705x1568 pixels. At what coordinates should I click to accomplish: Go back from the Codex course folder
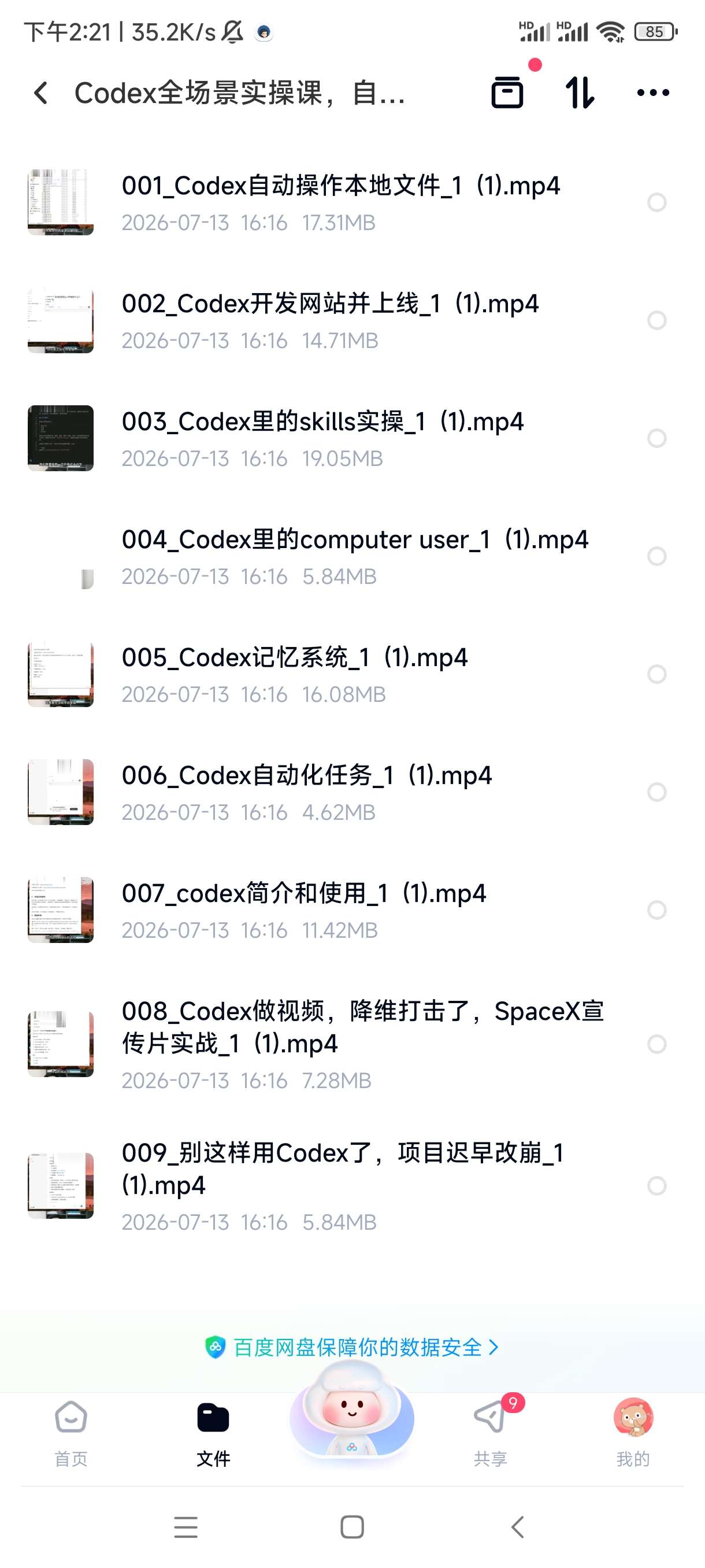click(41, 93)
